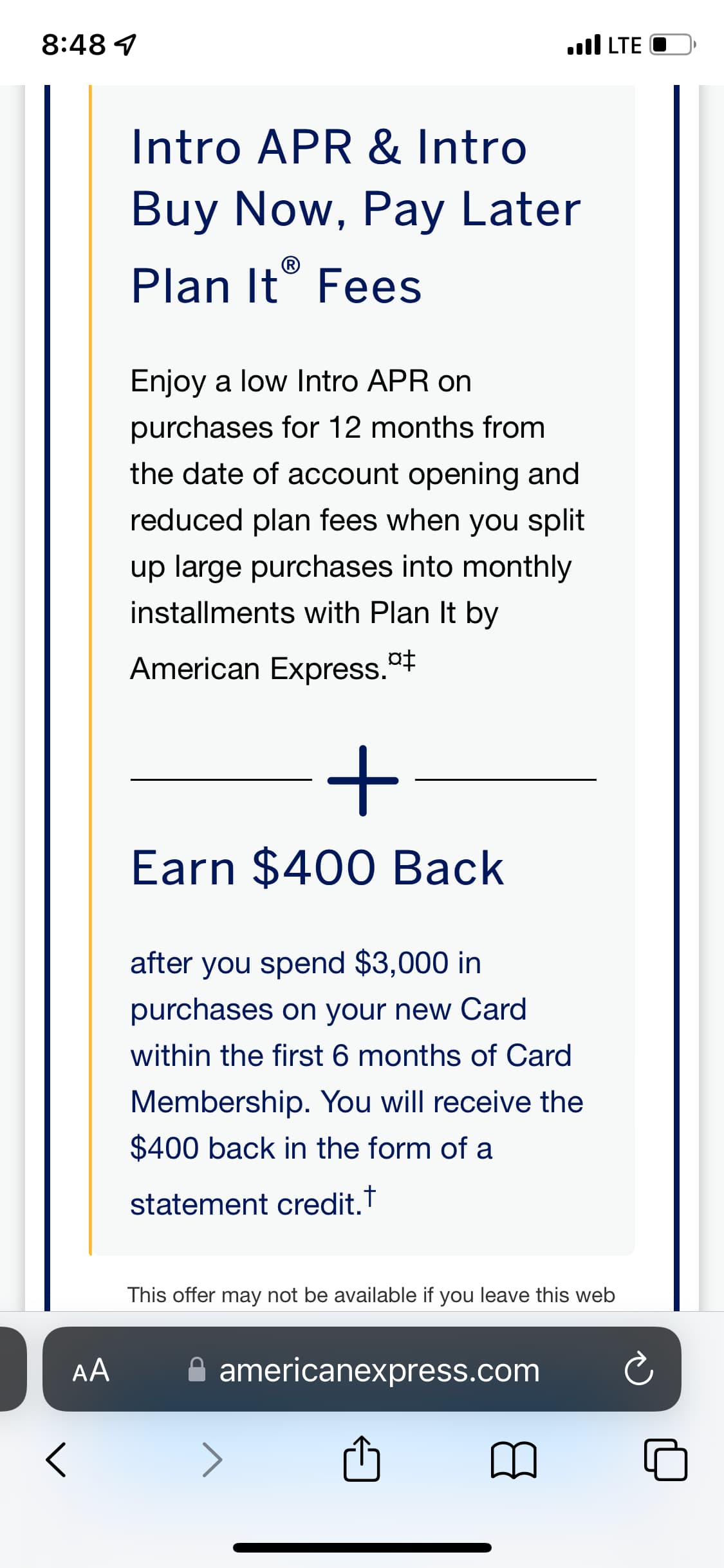Show all open tabs

click(665, 1459)
